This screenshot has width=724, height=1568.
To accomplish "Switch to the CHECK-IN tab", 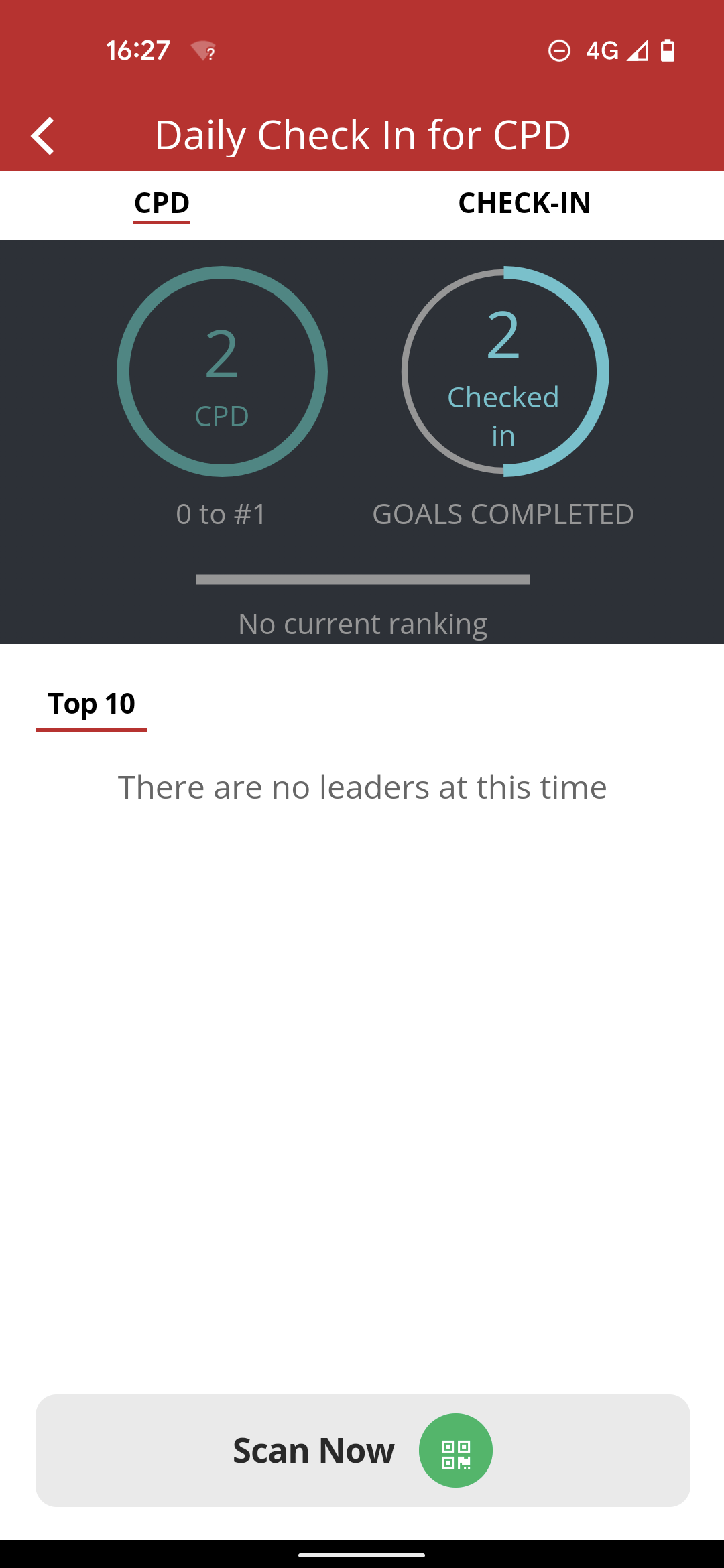I will pos(524,204).
